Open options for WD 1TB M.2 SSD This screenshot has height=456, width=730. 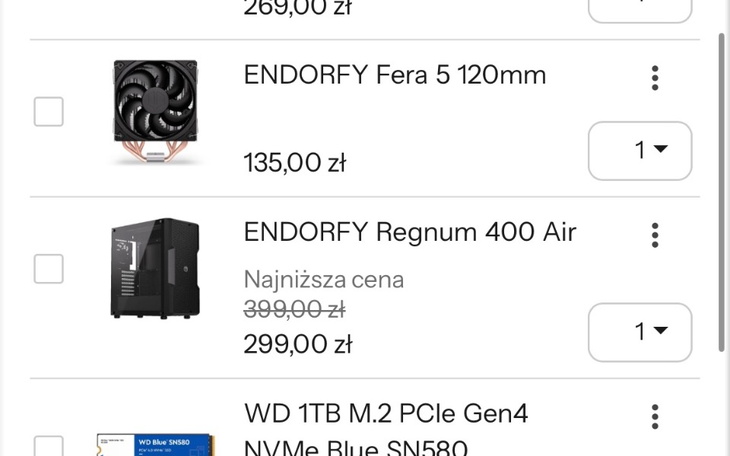(x=655, y=416)
